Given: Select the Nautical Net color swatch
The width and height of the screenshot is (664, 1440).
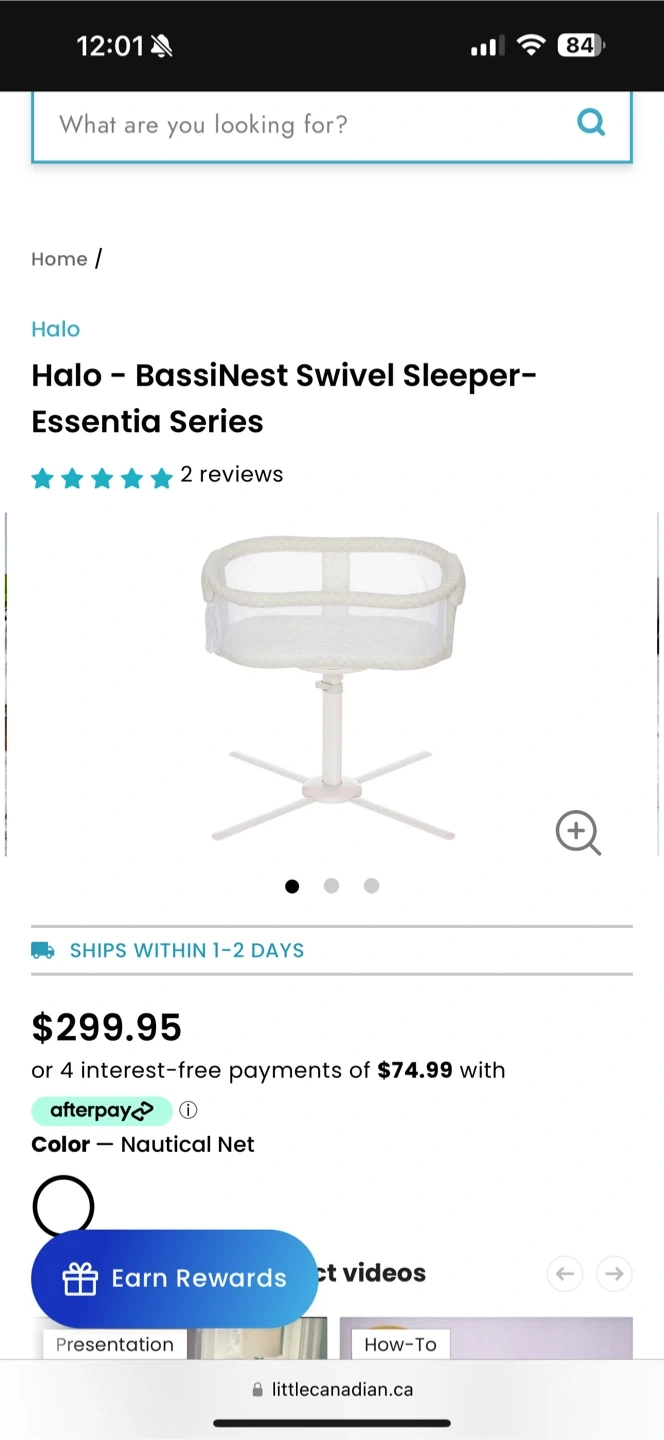Looking at the screenshot, I should click(63, 1206).
